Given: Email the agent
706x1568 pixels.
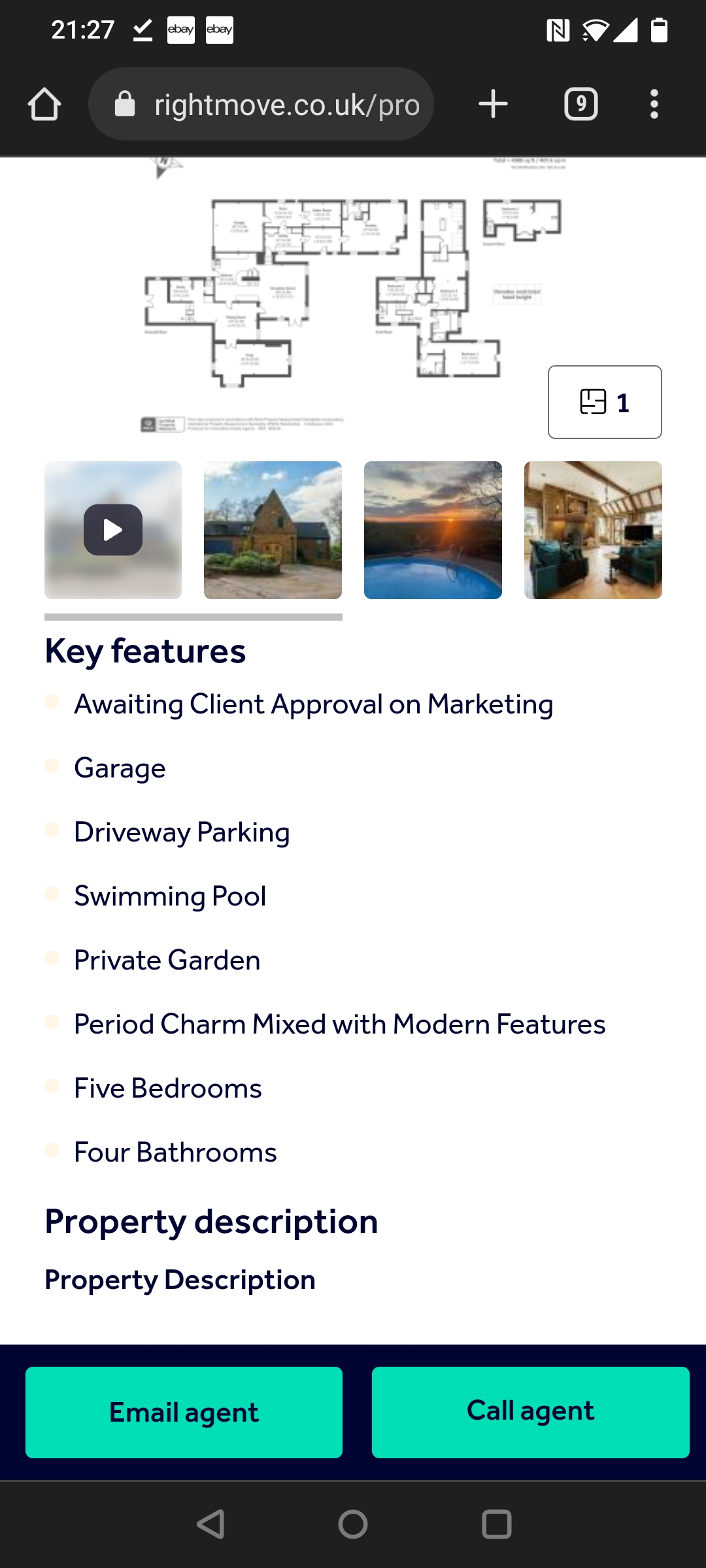Looking at the screenshot, I should [184, 1412].
